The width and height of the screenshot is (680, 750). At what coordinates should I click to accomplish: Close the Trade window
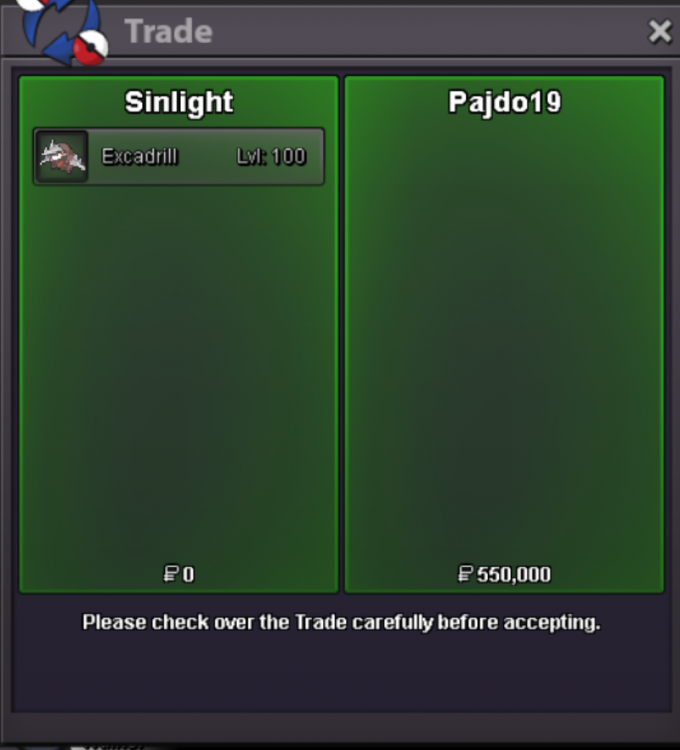tap(659, 32)
